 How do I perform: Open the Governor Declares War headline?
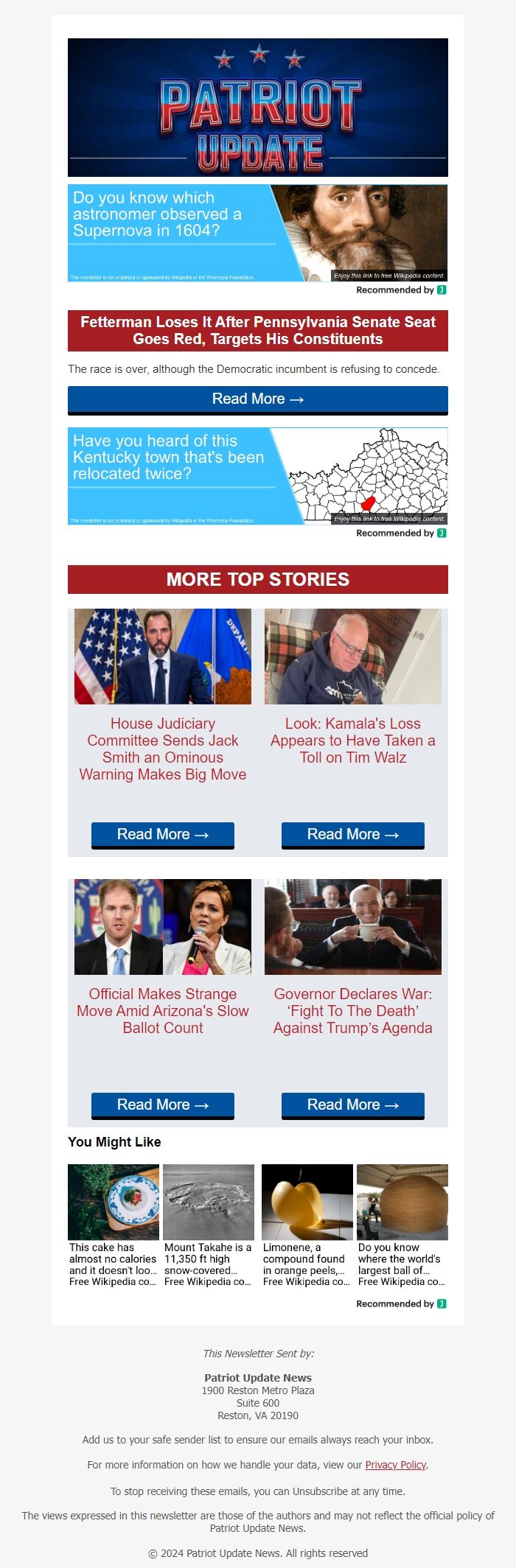(353, 1011)
